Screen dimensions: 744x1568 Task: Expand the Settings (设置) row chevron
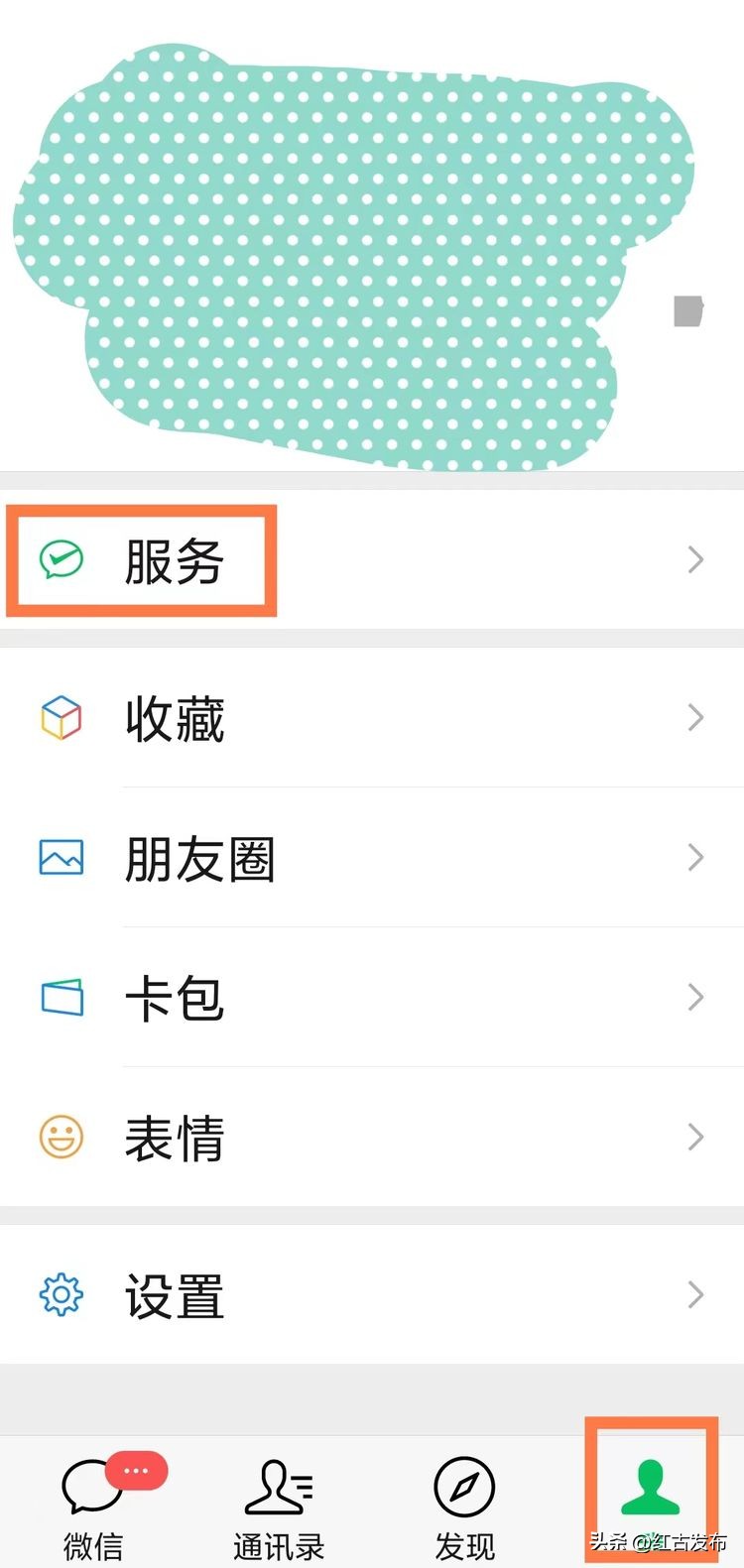(694, 1294)
